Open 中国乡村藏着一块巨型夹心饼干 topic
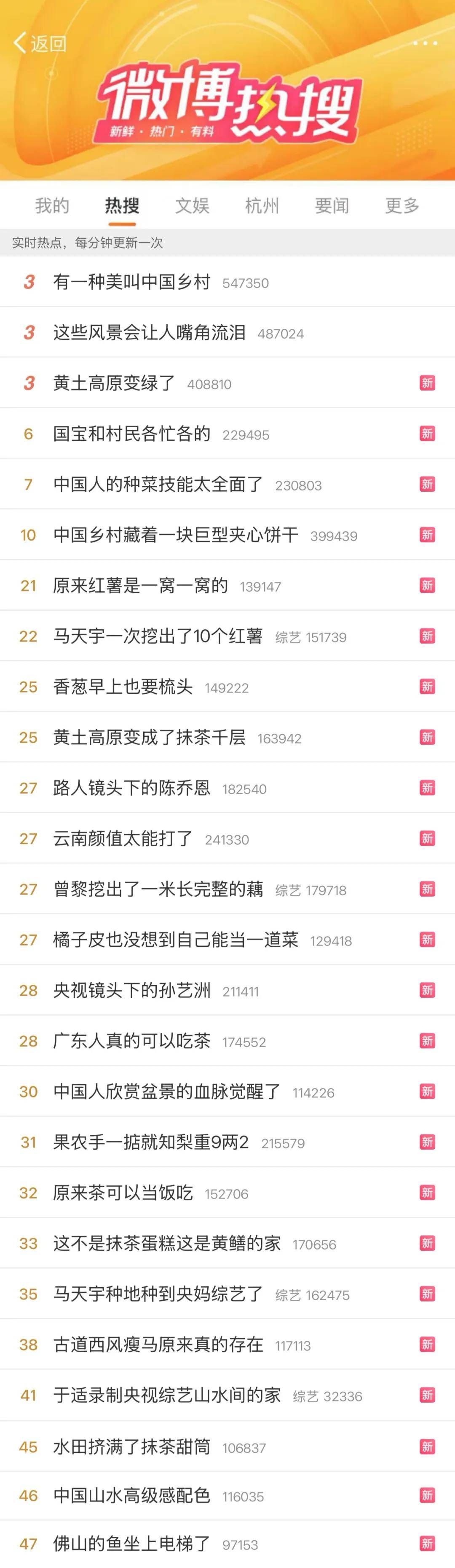This screenshot has width=455, height=1568. point(176,534)
